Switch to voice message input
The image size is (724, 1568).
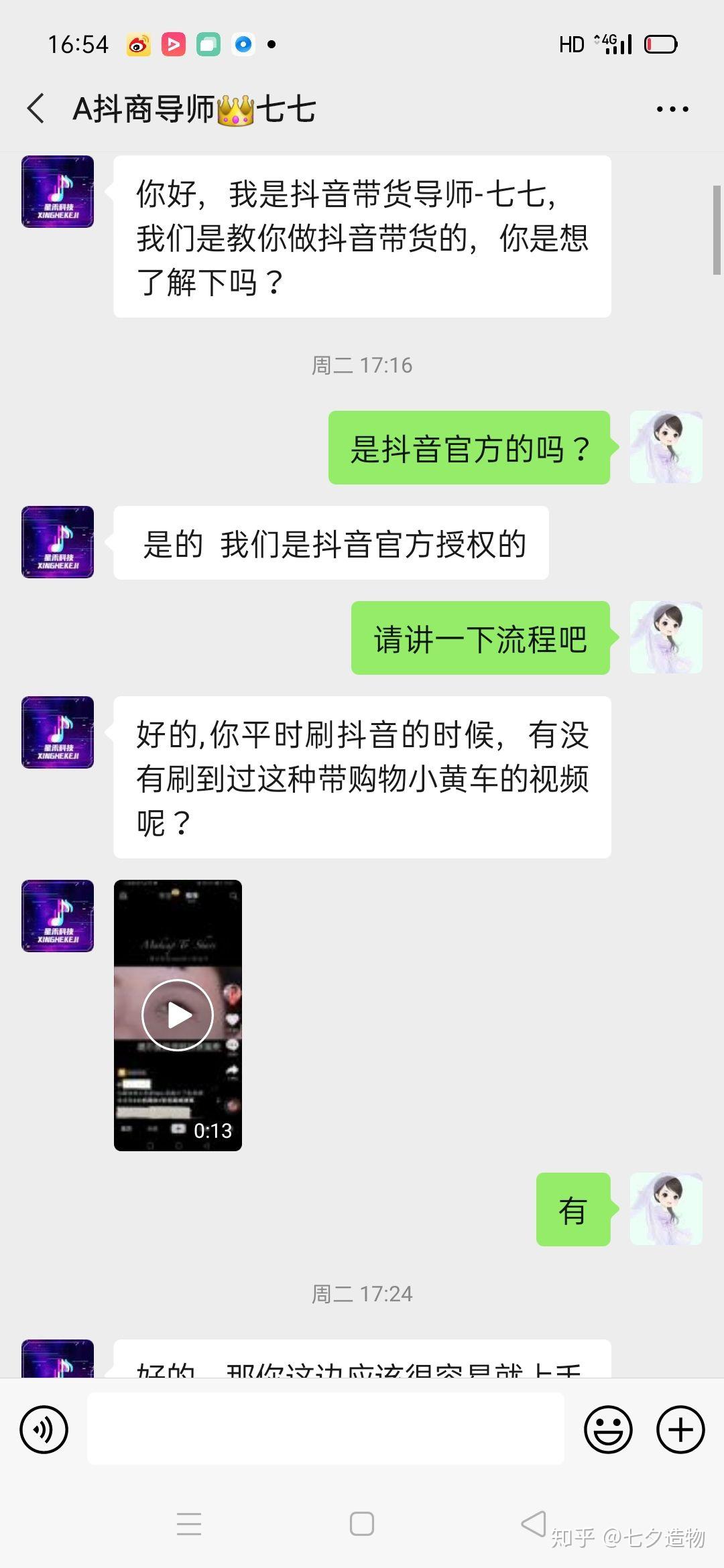[x=44, y=1430]
